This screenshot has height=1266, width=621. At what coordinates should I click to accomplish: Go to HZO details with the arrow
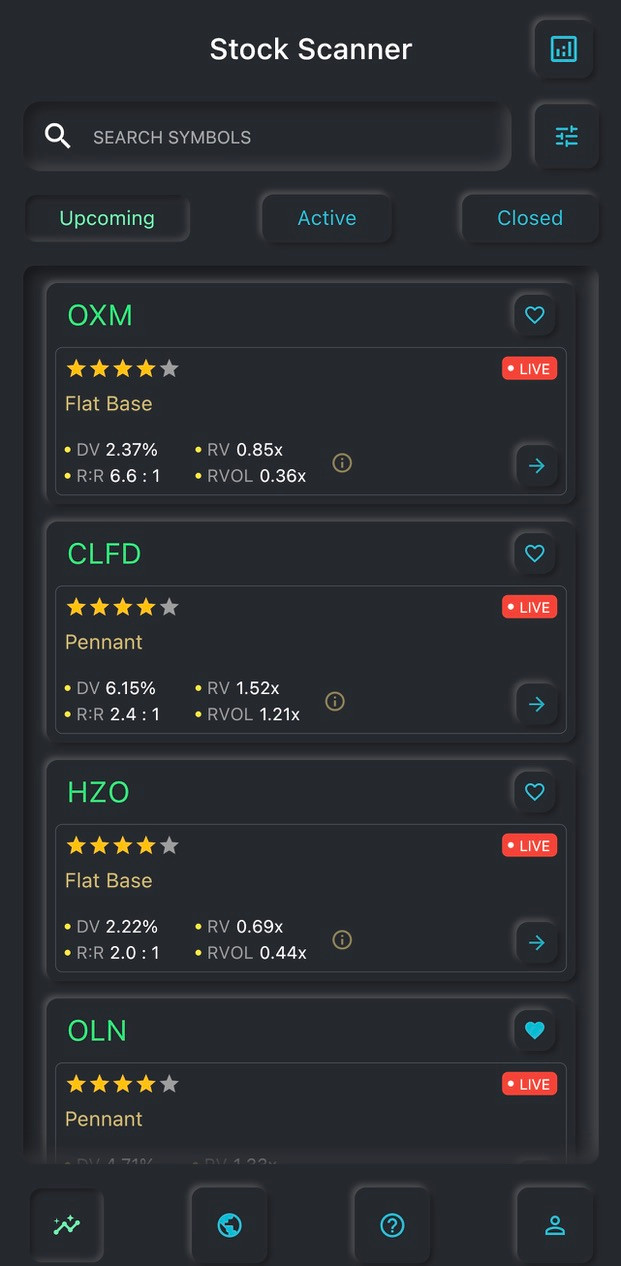coord(537,943)
